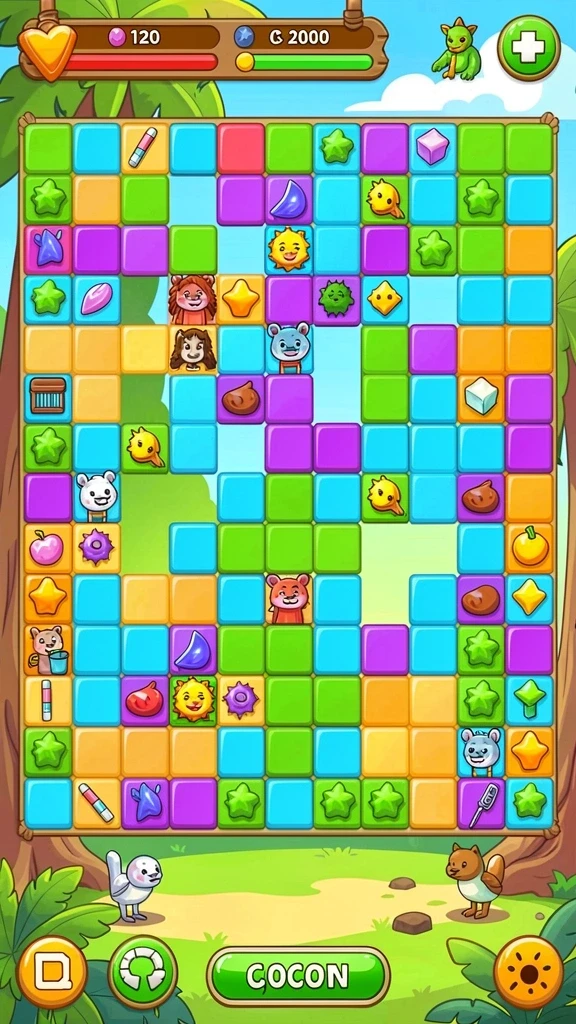Tap the green COCON button
This screenshot has height=1024, width=576.
(298, 976)
